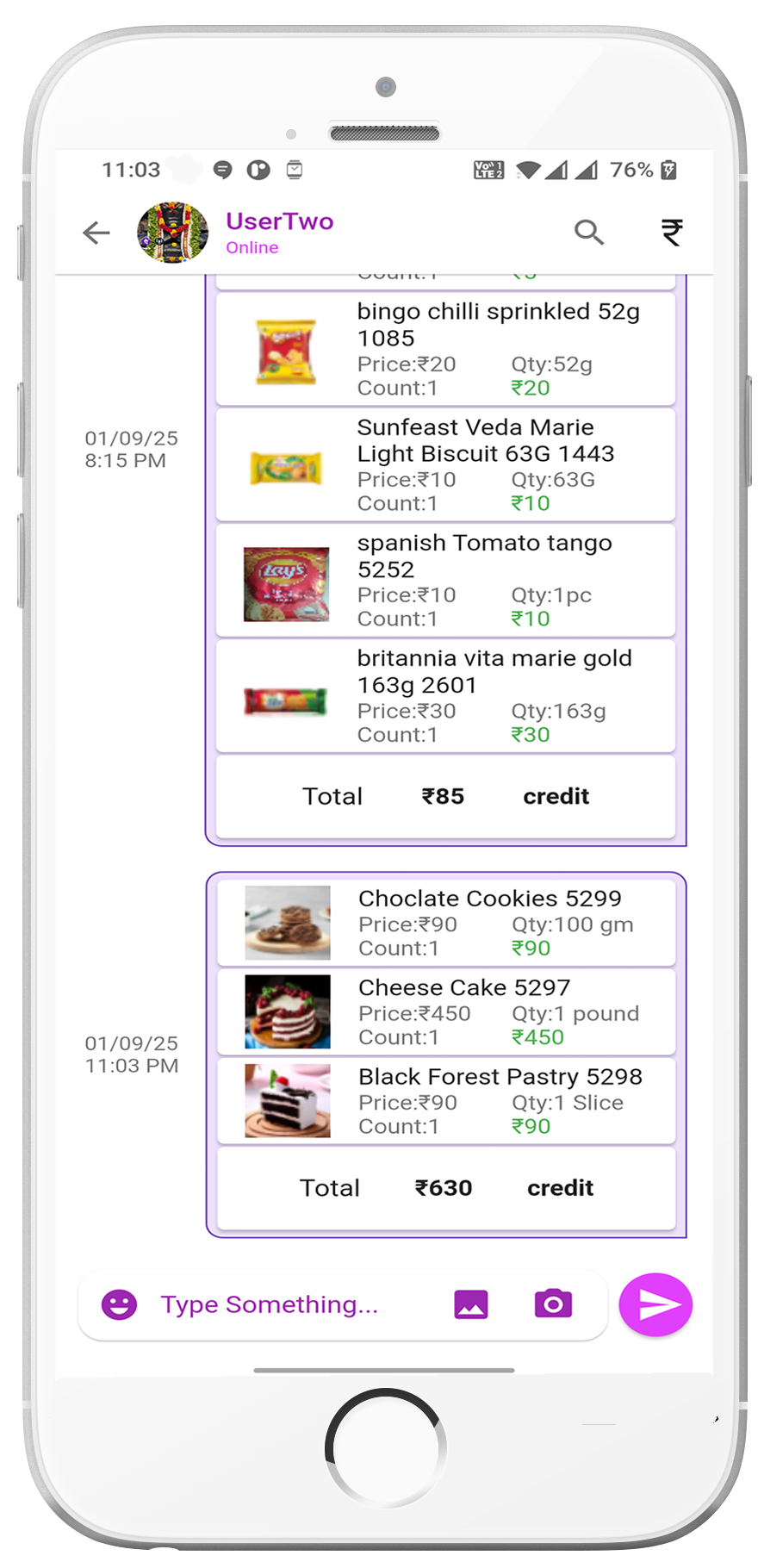Search within the chat
Screen dimensions: 764x1568
coord(588,232)
